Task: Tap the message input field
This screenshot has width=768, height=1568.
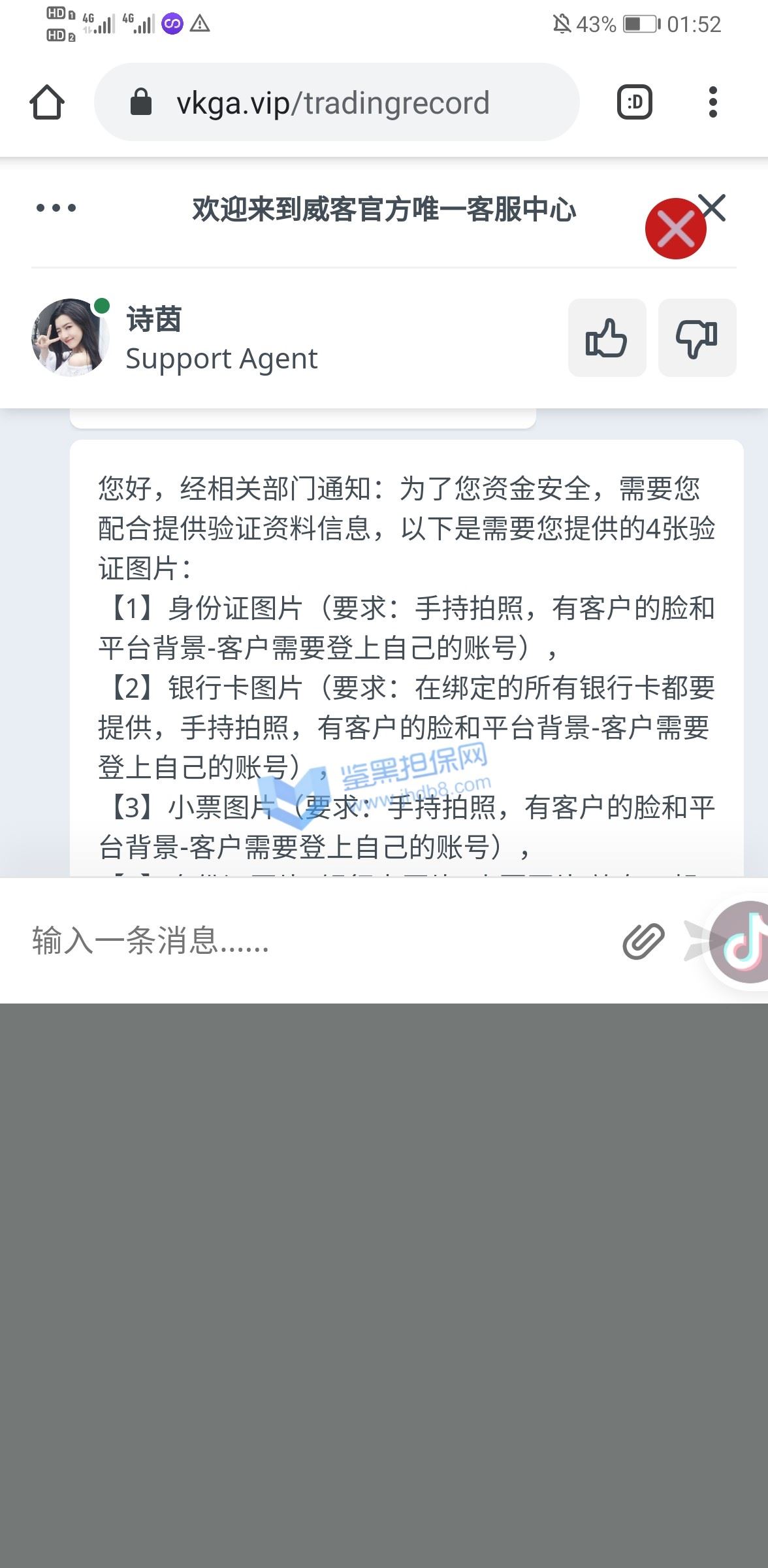Action: pyautogui.click(x=313, y=941)
